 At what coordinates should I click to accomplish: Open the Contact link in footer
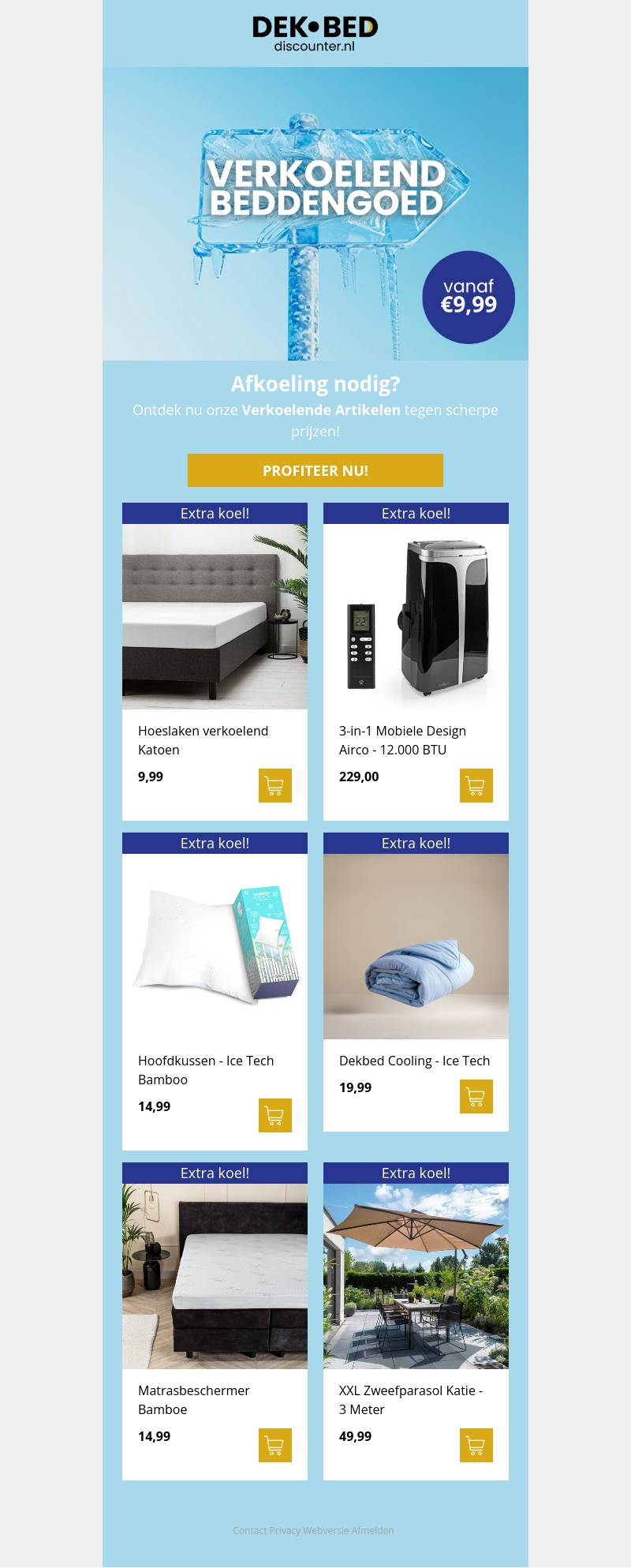coord(249,1530)
